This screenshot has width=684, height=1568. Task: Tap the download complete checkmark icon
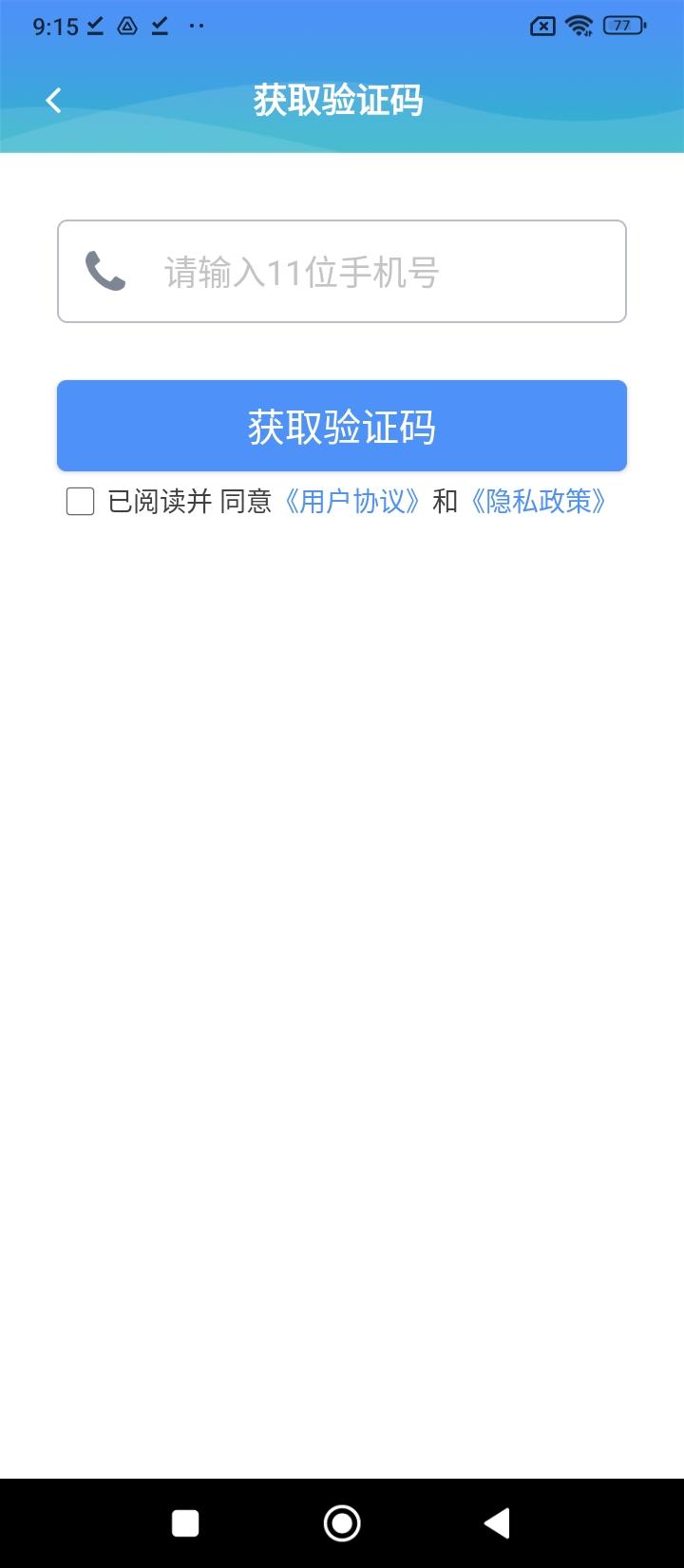click(94, 26)
